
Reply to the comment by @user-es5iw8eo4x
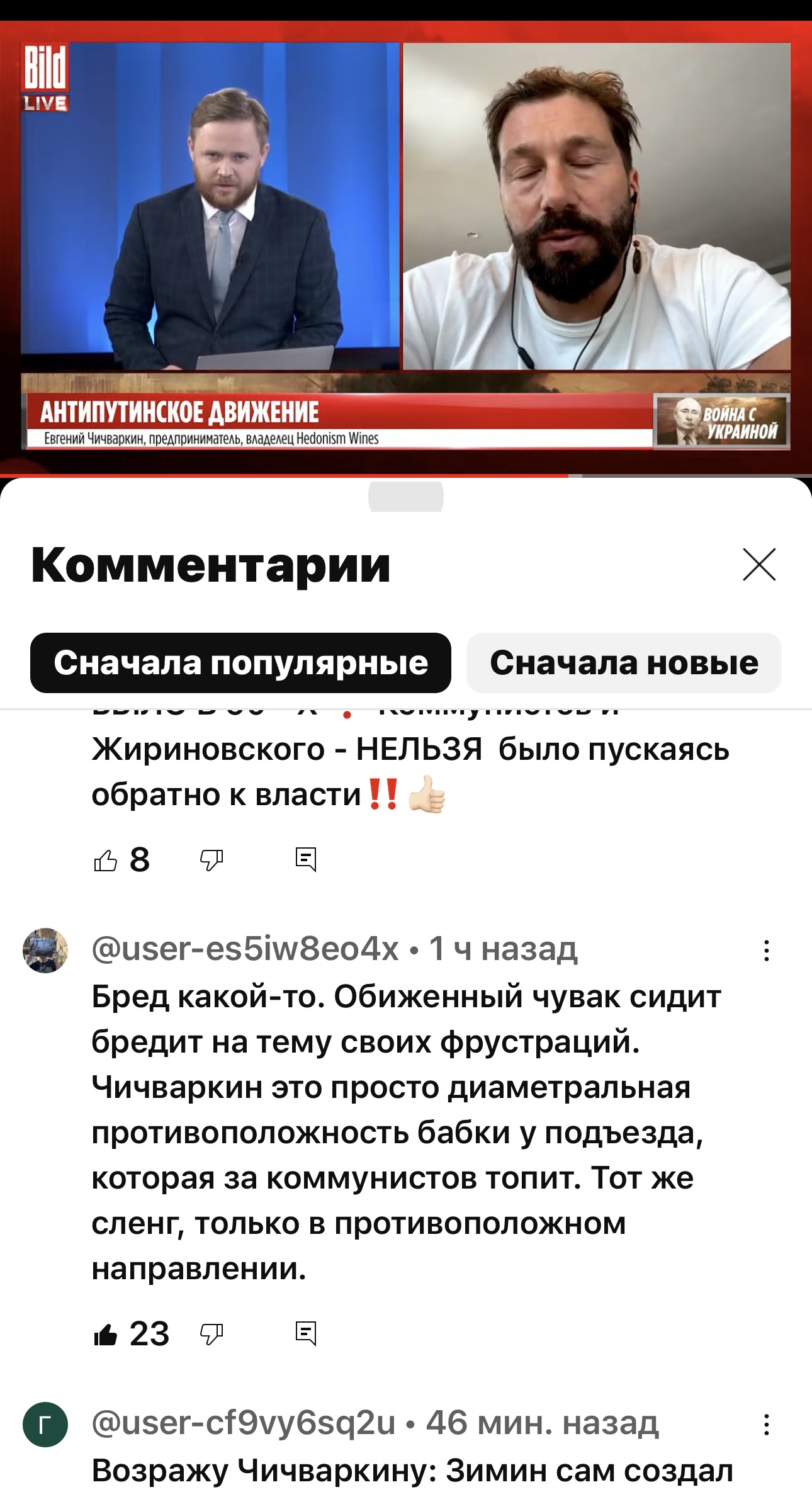[306, 1334]
